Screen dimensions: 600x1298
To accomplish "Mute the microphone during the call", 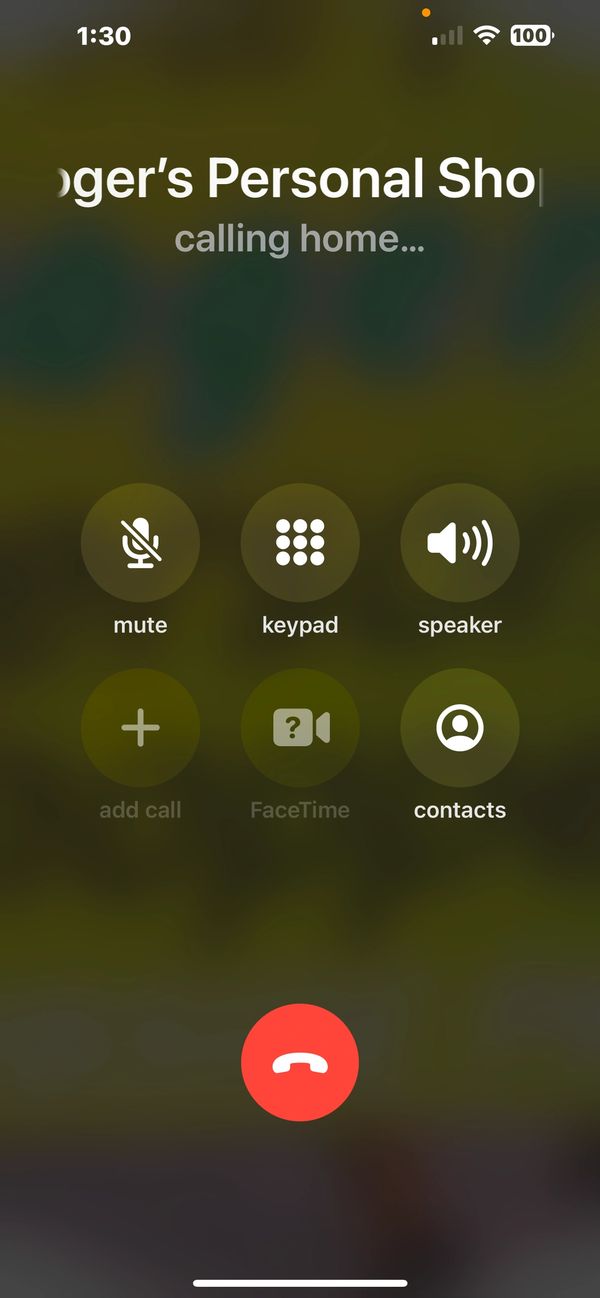I will click(x=140, y=543).
